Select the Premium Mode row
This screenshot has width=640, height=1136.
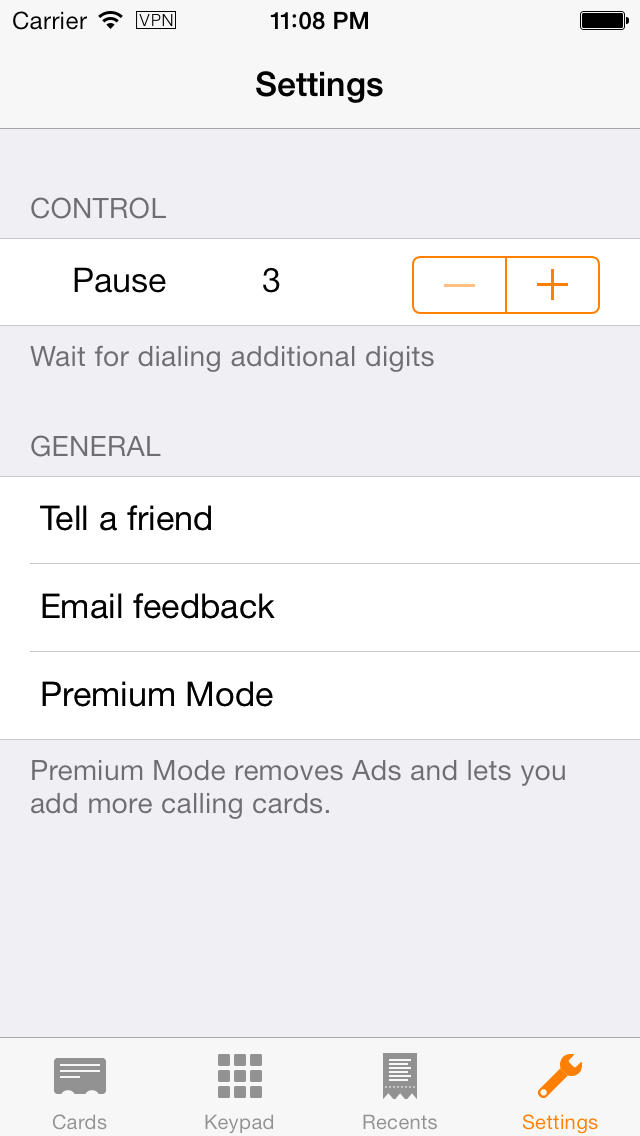(320, 696)
